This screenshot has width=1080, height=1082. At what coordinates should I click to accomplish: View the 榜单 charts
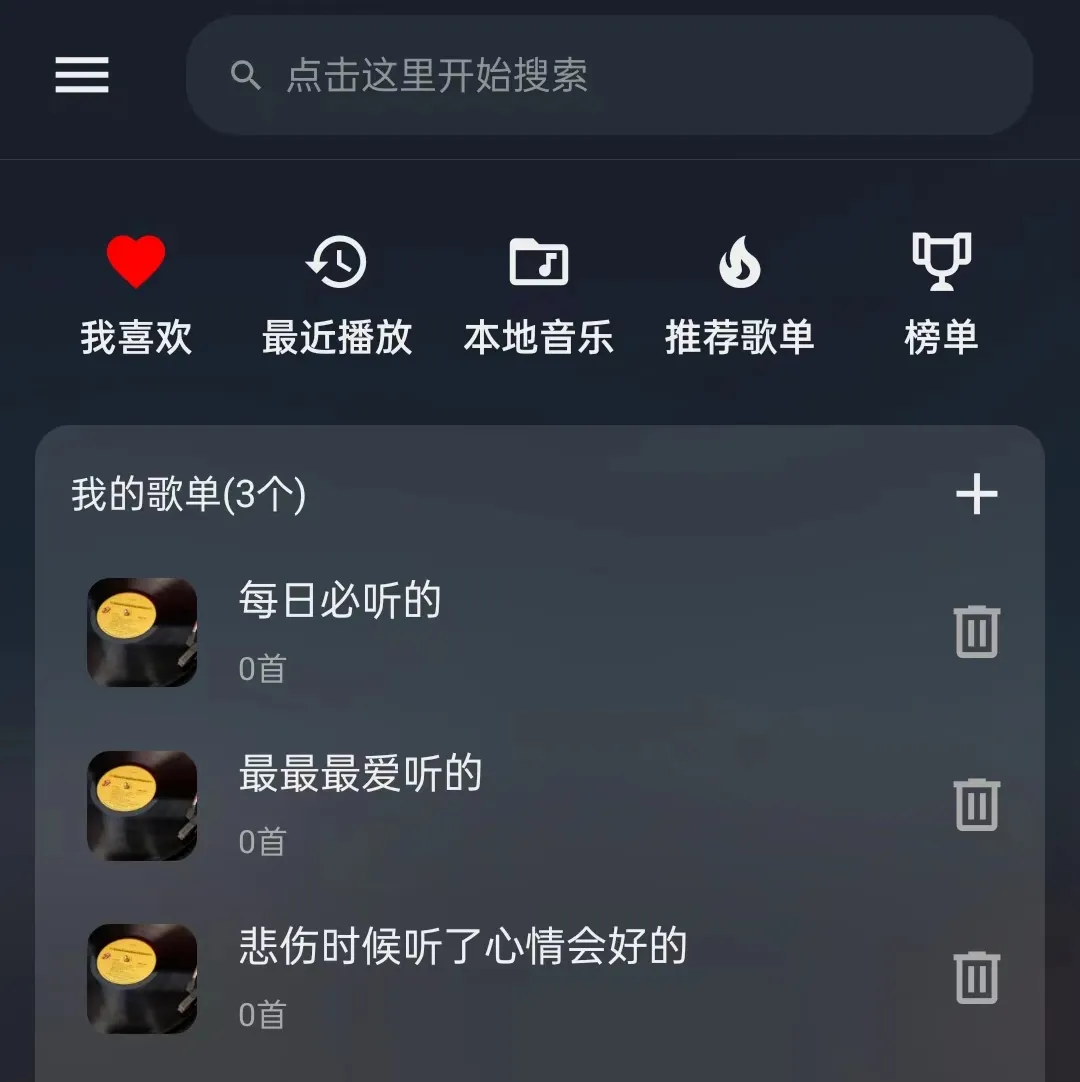pyautogui.click(x=941, y=295)
